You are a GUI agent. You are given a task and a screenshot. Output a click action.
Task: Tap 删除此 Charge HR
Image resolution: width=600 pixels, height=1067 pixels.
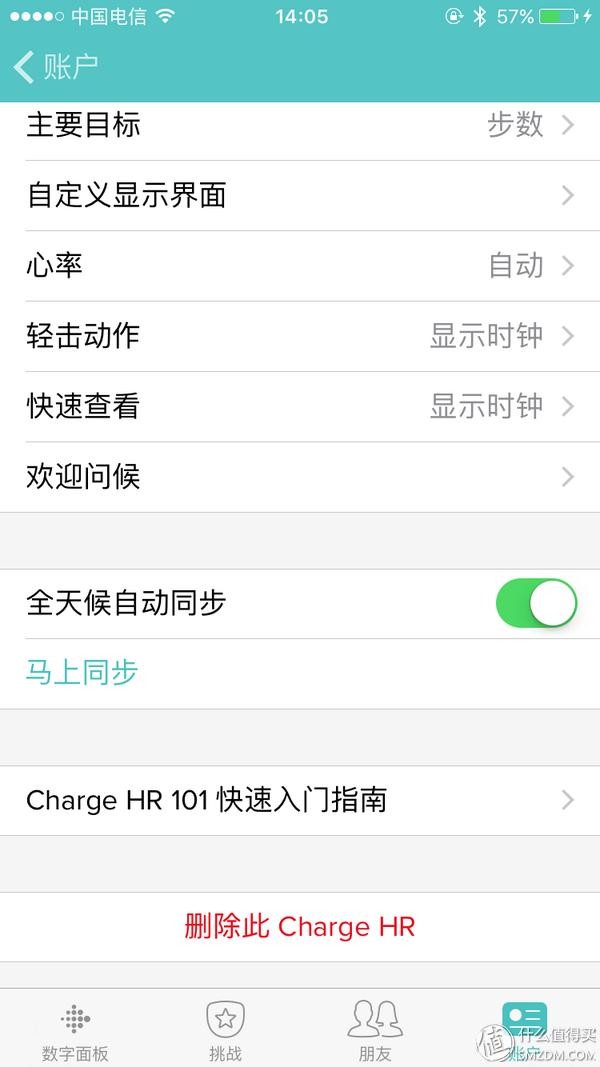(300, 927)
